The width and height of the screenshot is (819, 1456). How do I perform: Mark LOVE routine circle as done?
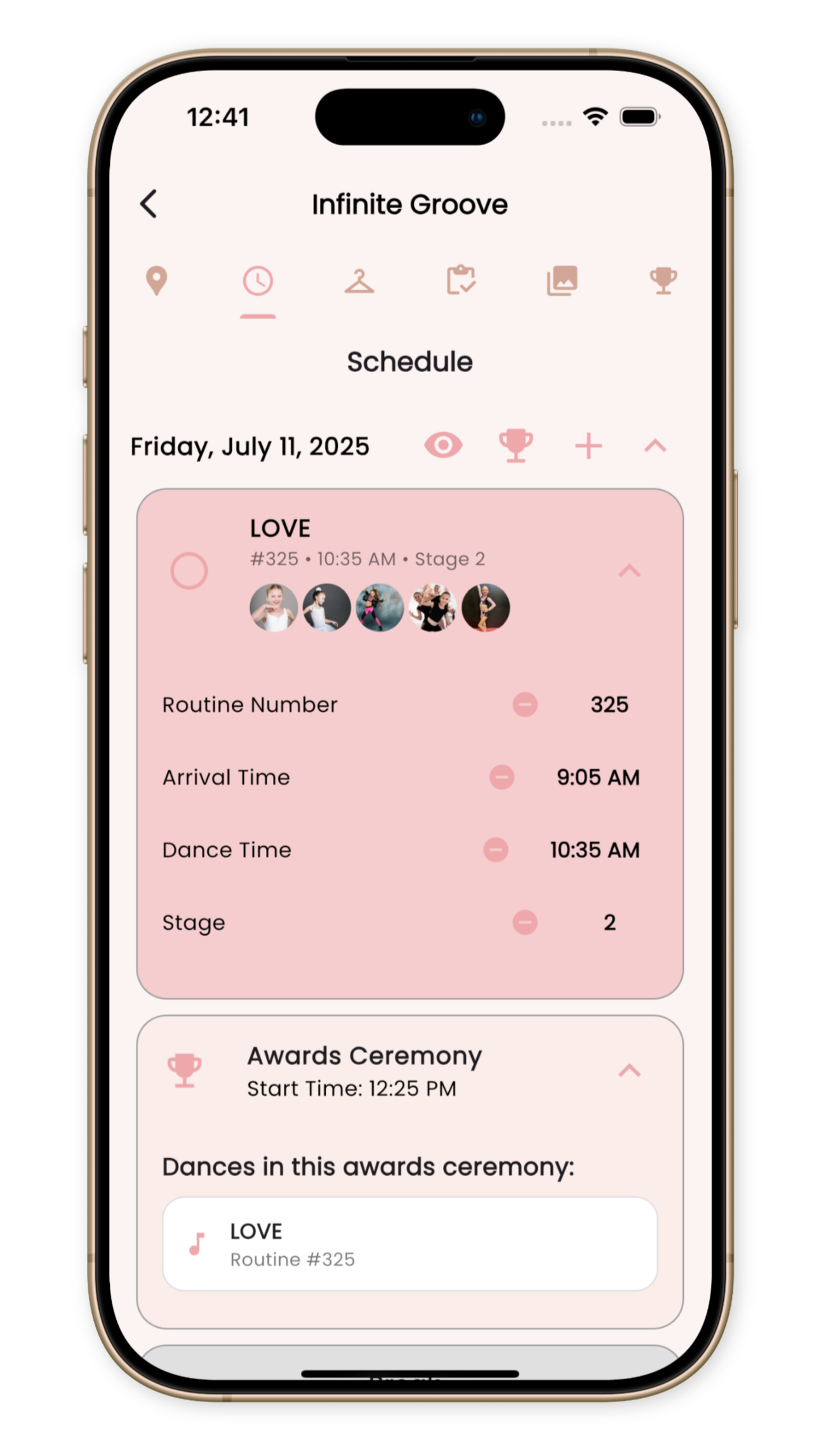[189, 571]
